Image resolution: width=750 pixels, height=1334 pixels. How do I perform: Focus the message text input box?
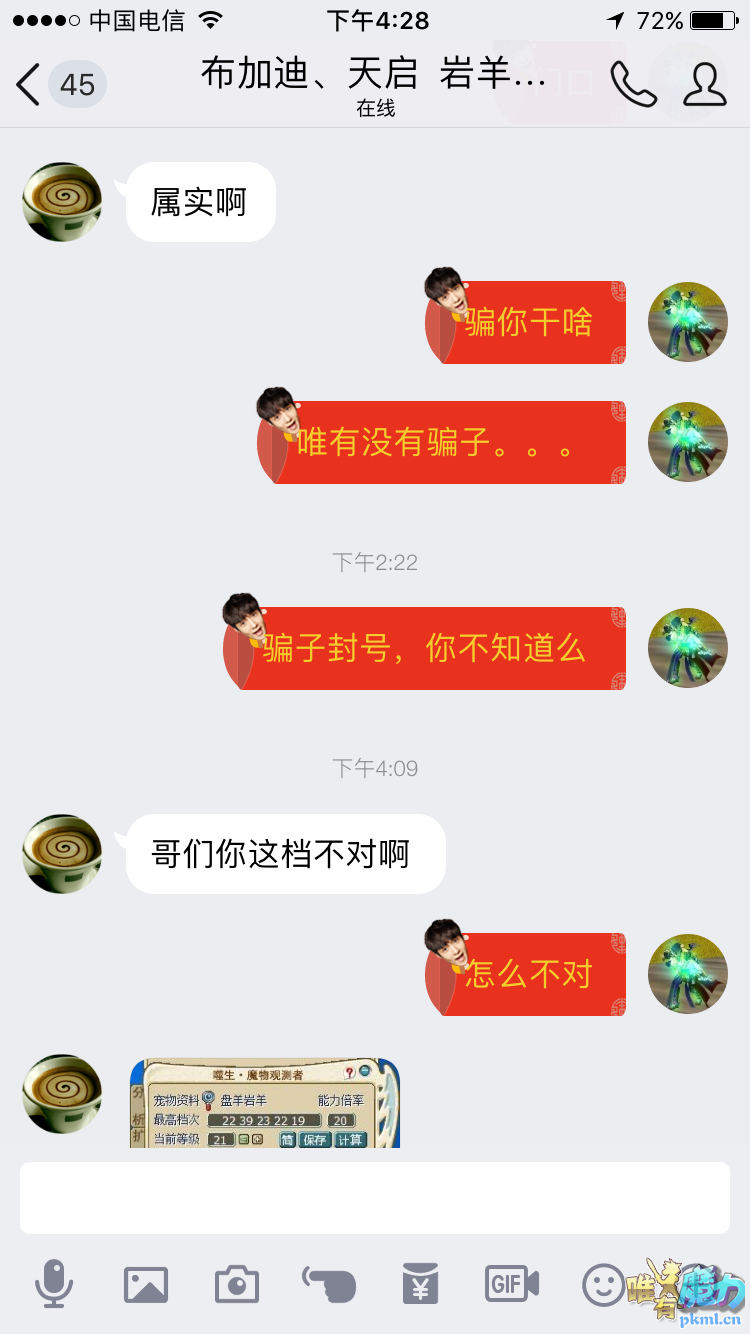tap(375, 1197)
